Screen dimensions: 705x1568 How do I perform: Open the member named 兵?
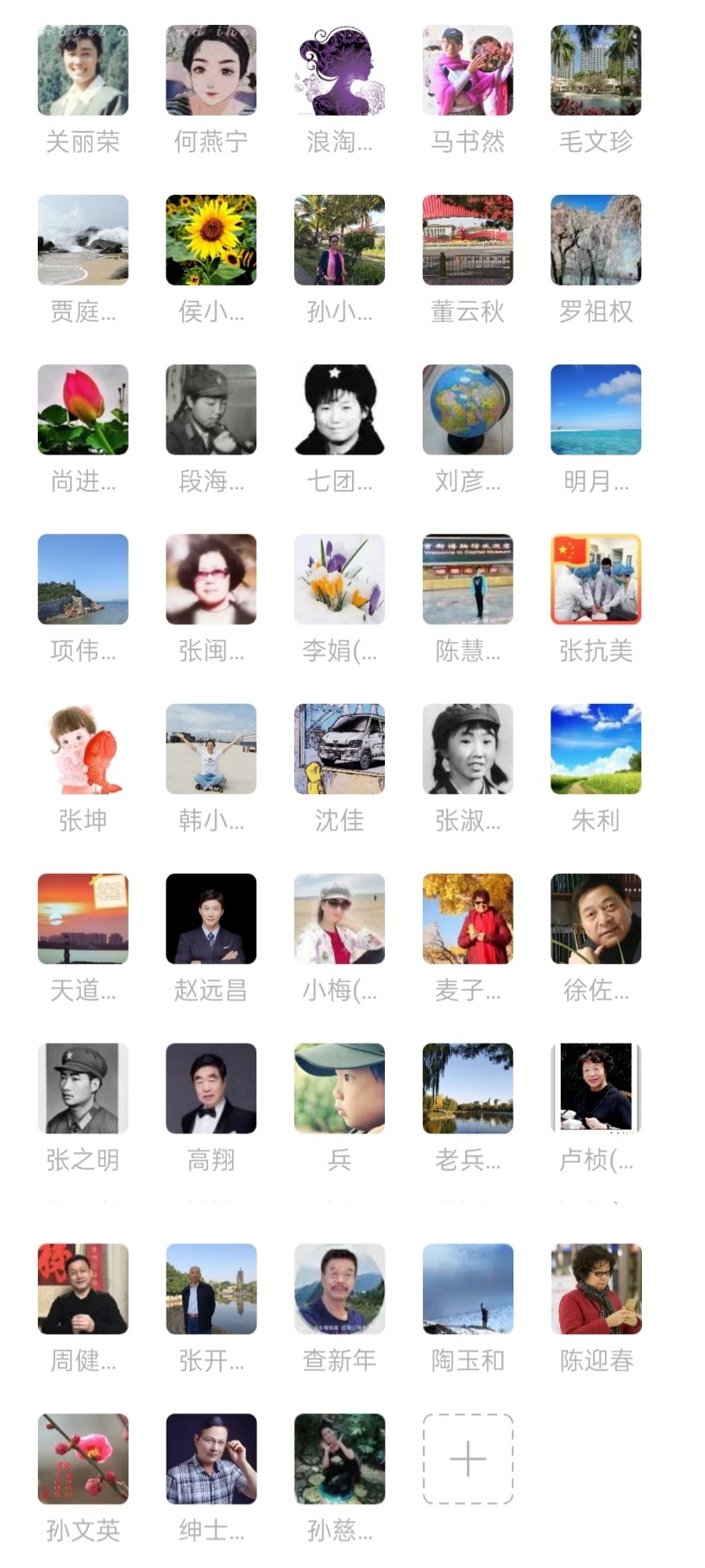[x=339, y=1088]
